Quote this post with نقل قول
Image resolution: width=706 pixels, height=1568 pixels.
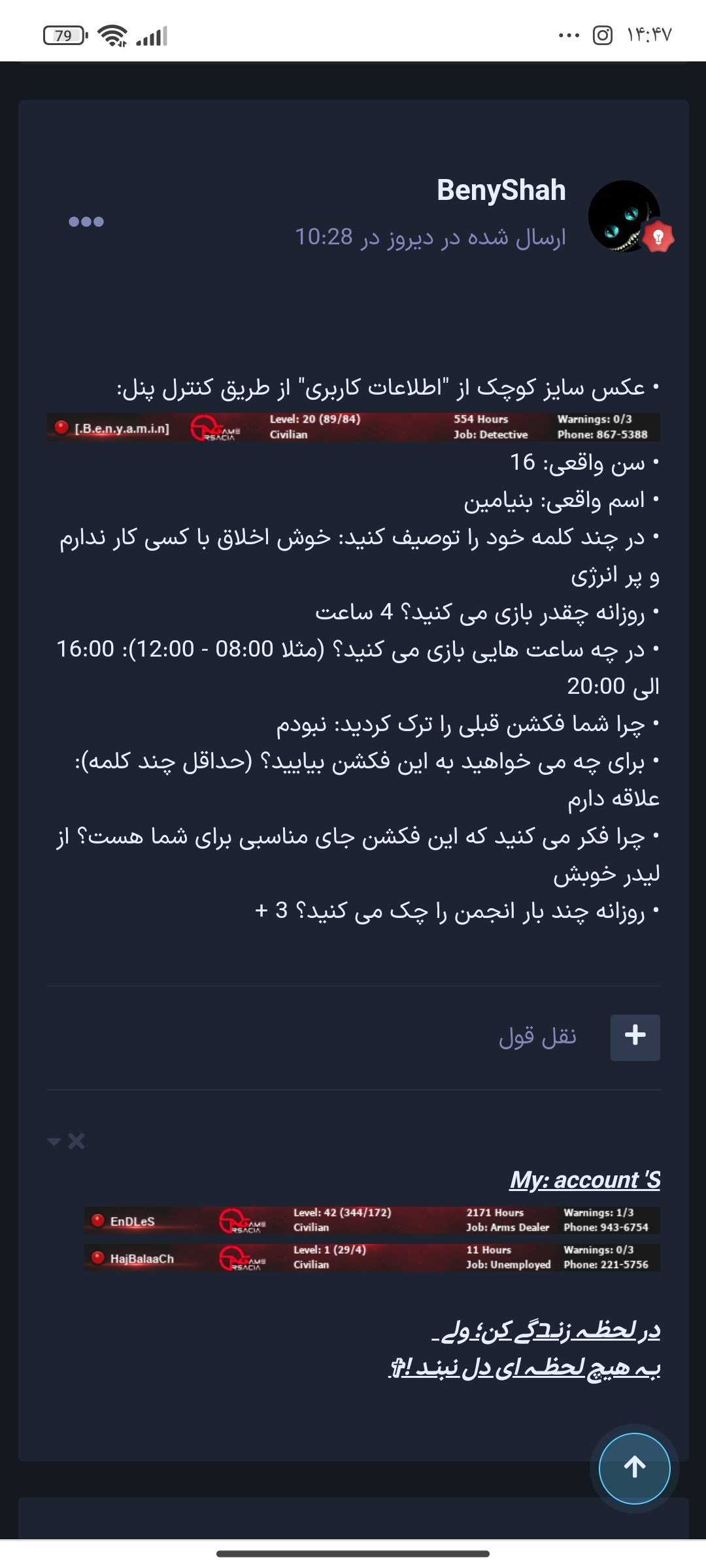(537, 1037)
